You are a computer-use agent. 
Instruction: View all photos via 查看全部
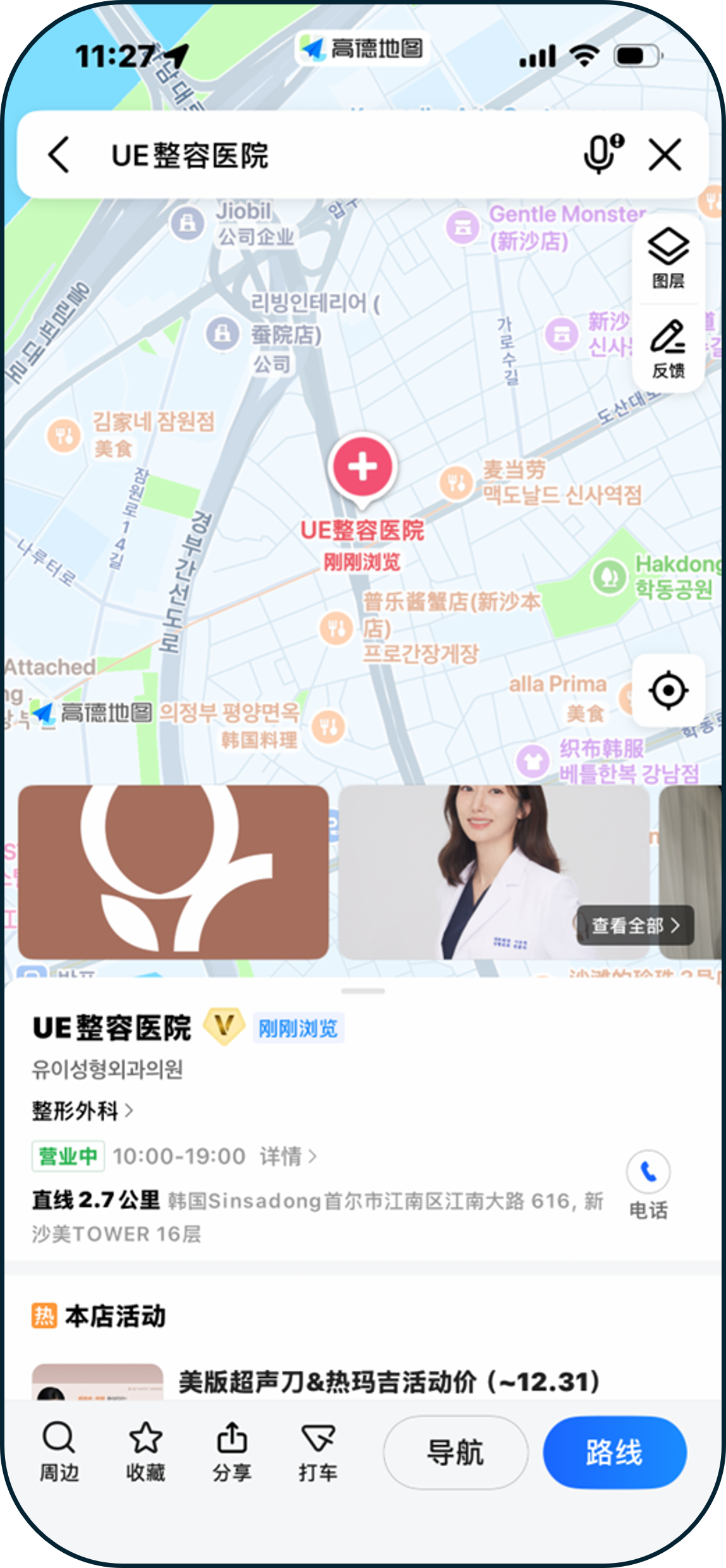pos(634,926)
